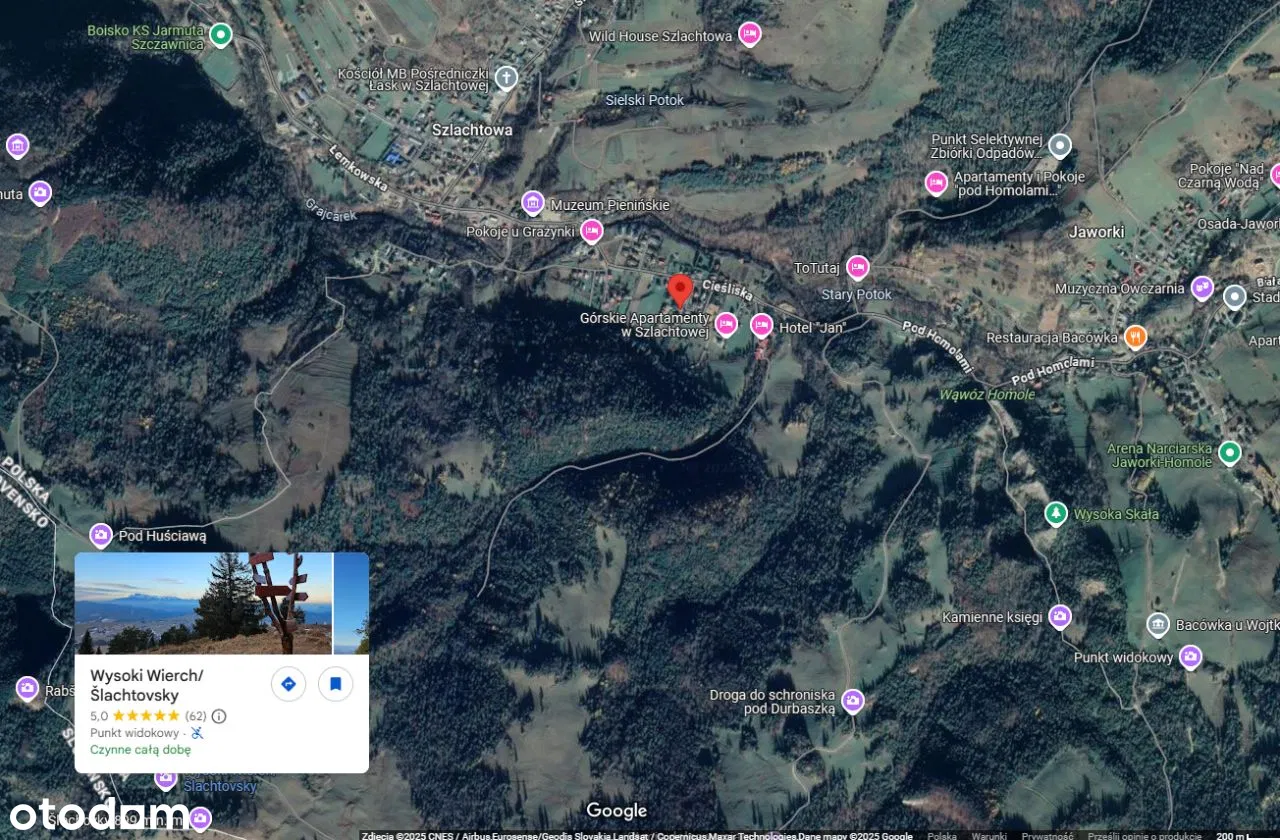Image resolution: width=1280 pixels, height=840 pixels.
Task: Open the Boisko KS Jarmuta Szczawnica pin
Action: (x=221, y=36)
